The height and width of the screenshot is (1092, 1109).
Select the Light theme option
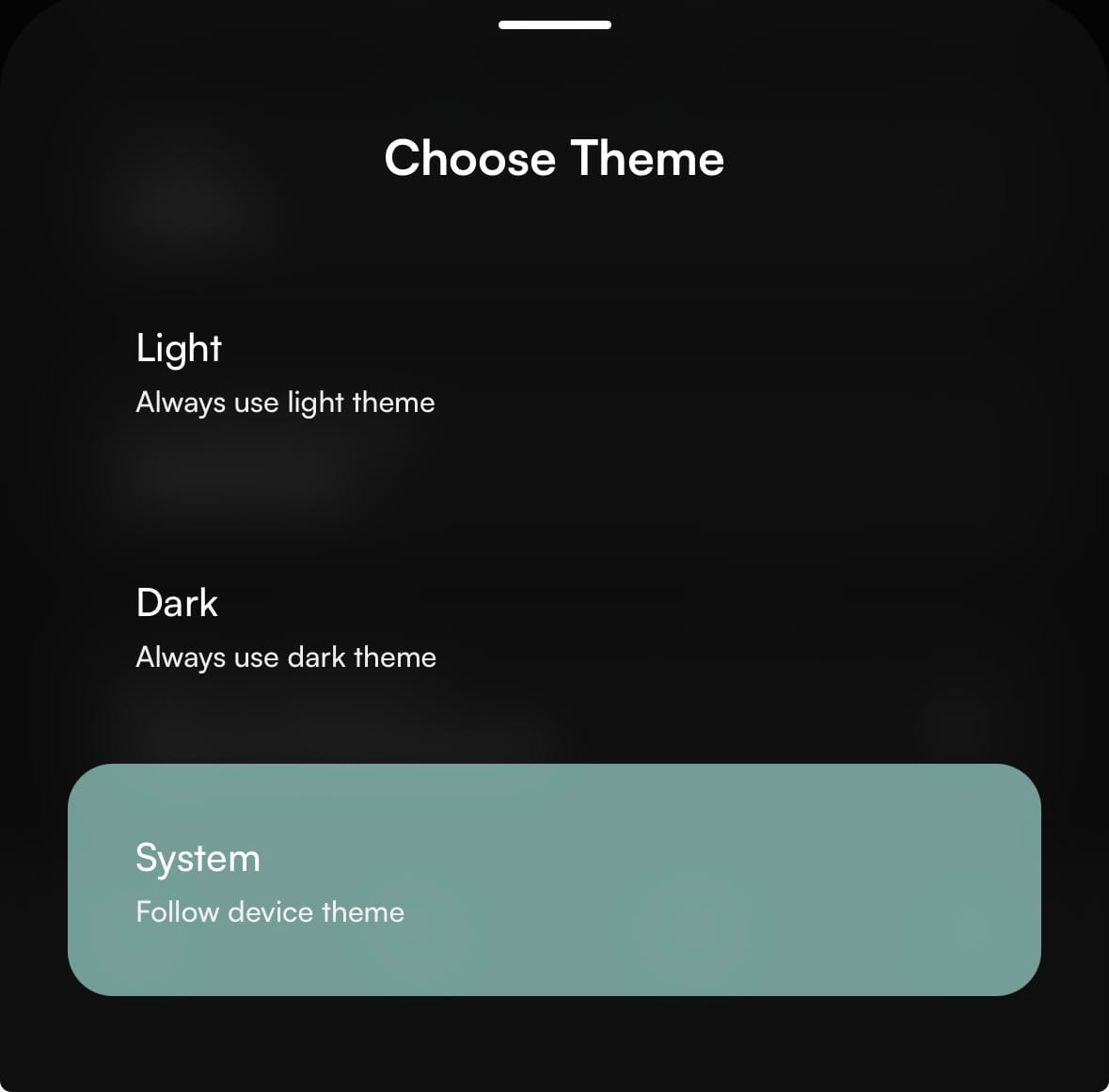tap(553, 372)
